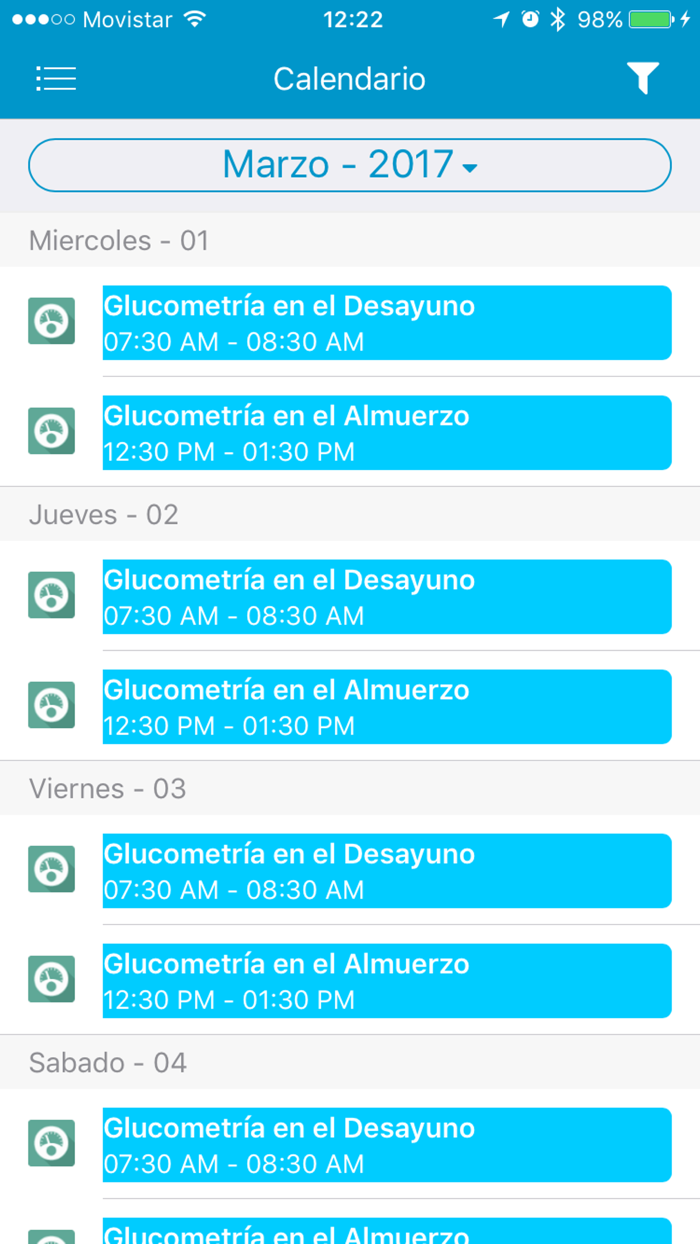View Viernes 03 Glucometría en el Desayuno
Image resolution: width=700 pixels, height=1244 pixels.
(x=386, y=871)
